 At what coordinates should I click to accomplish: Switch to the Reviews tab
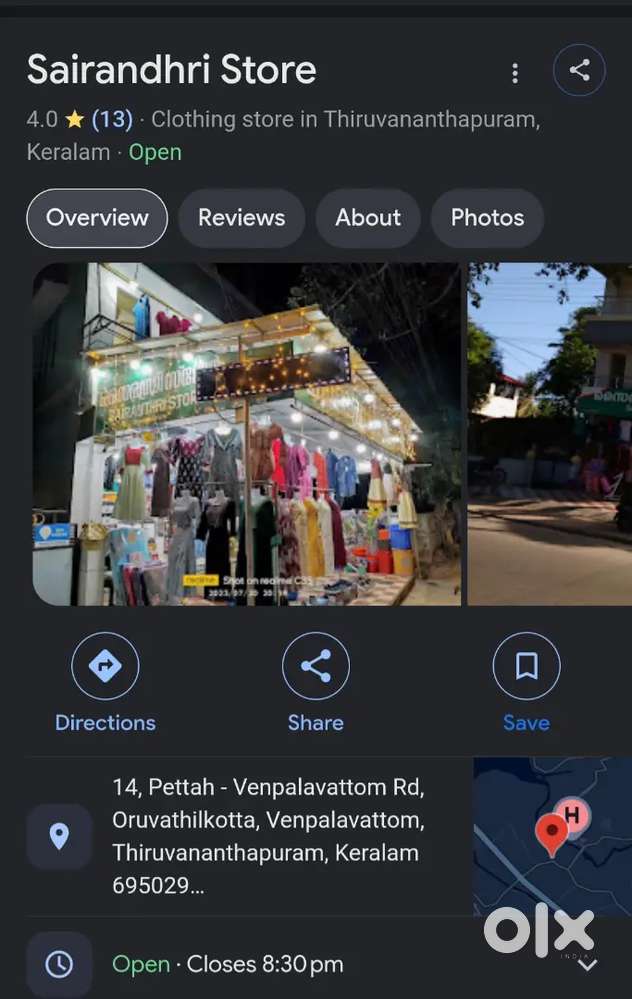(241, 218)
